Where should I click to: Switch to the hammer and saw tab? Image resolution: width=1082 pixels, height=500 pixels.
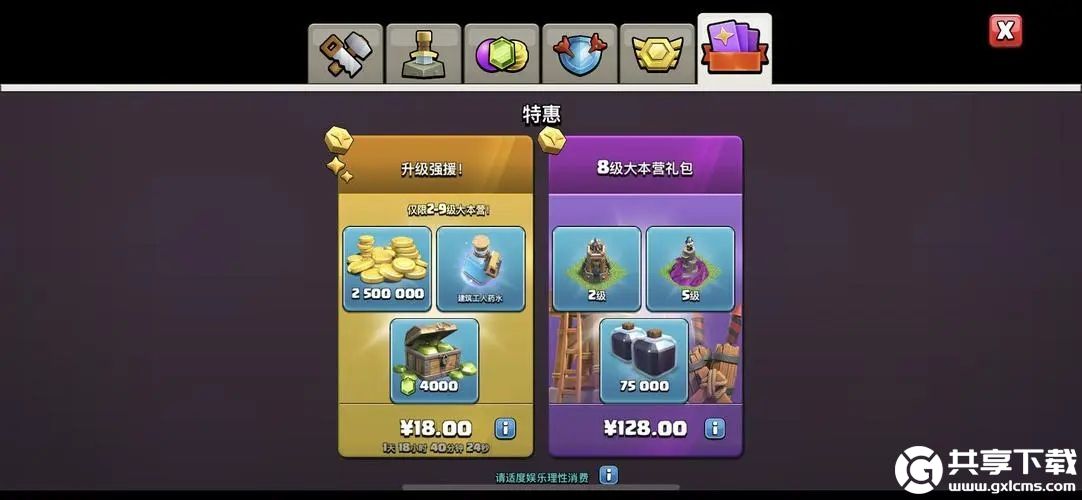pyautogui.click(x=345, y=55)
